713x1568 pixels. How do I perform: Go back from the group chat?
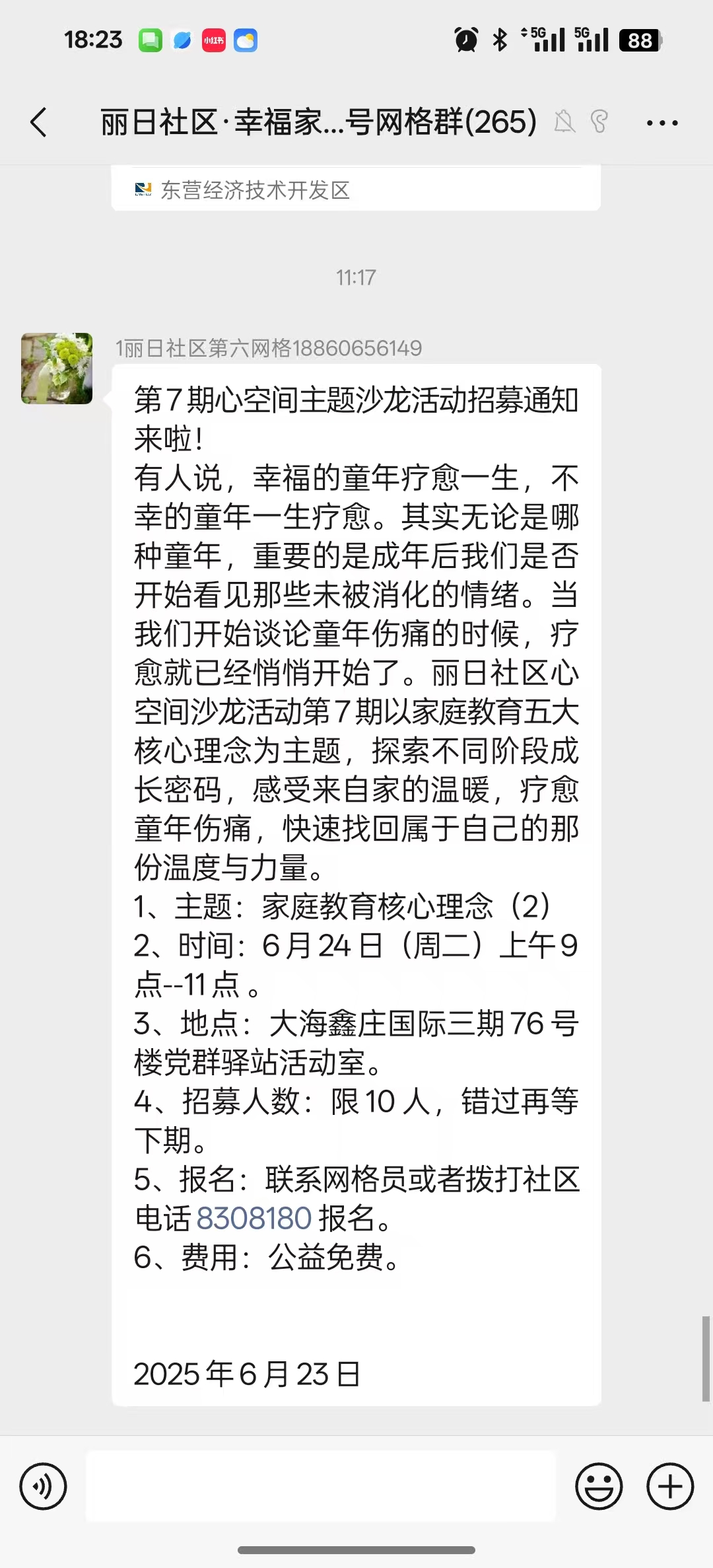pyautogui.click(x=39, y=122)
